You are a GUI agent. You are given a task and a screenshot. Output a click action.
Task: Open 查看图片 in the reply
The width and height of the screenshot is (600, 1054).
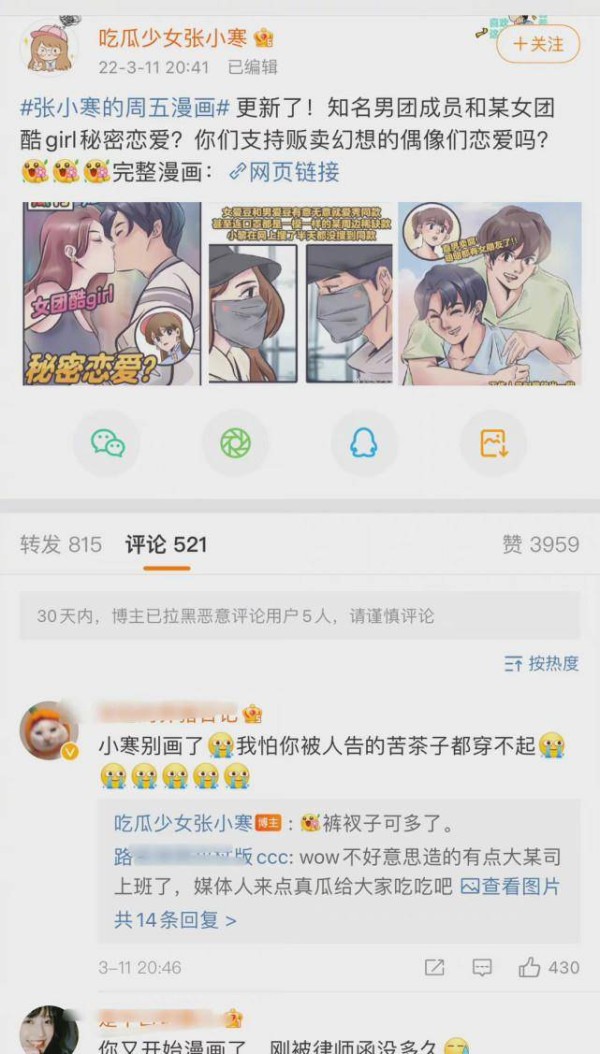[510, 887]
